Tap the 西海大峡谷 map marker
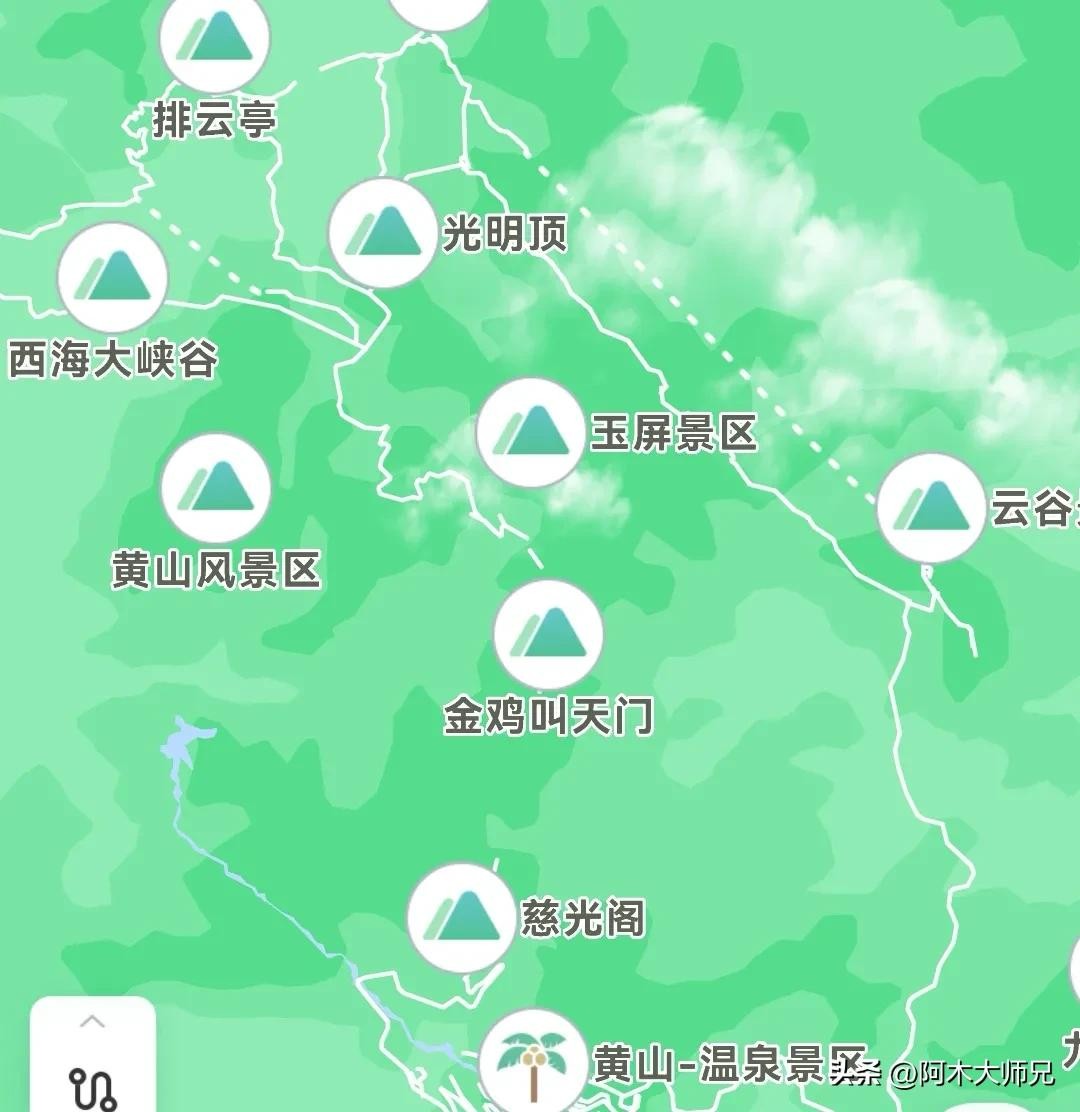The width and height of the screenshot is (1080, 1112). coord(112,278)
